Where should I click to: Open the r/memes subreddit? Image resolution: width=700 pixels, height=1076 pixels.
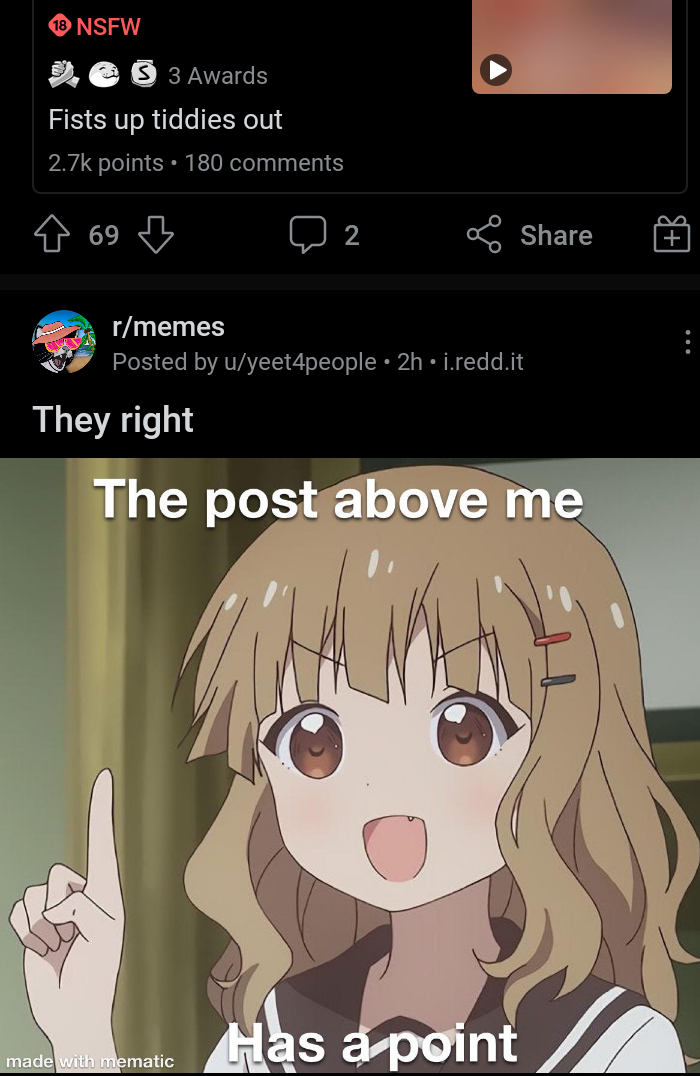[168, 326]
